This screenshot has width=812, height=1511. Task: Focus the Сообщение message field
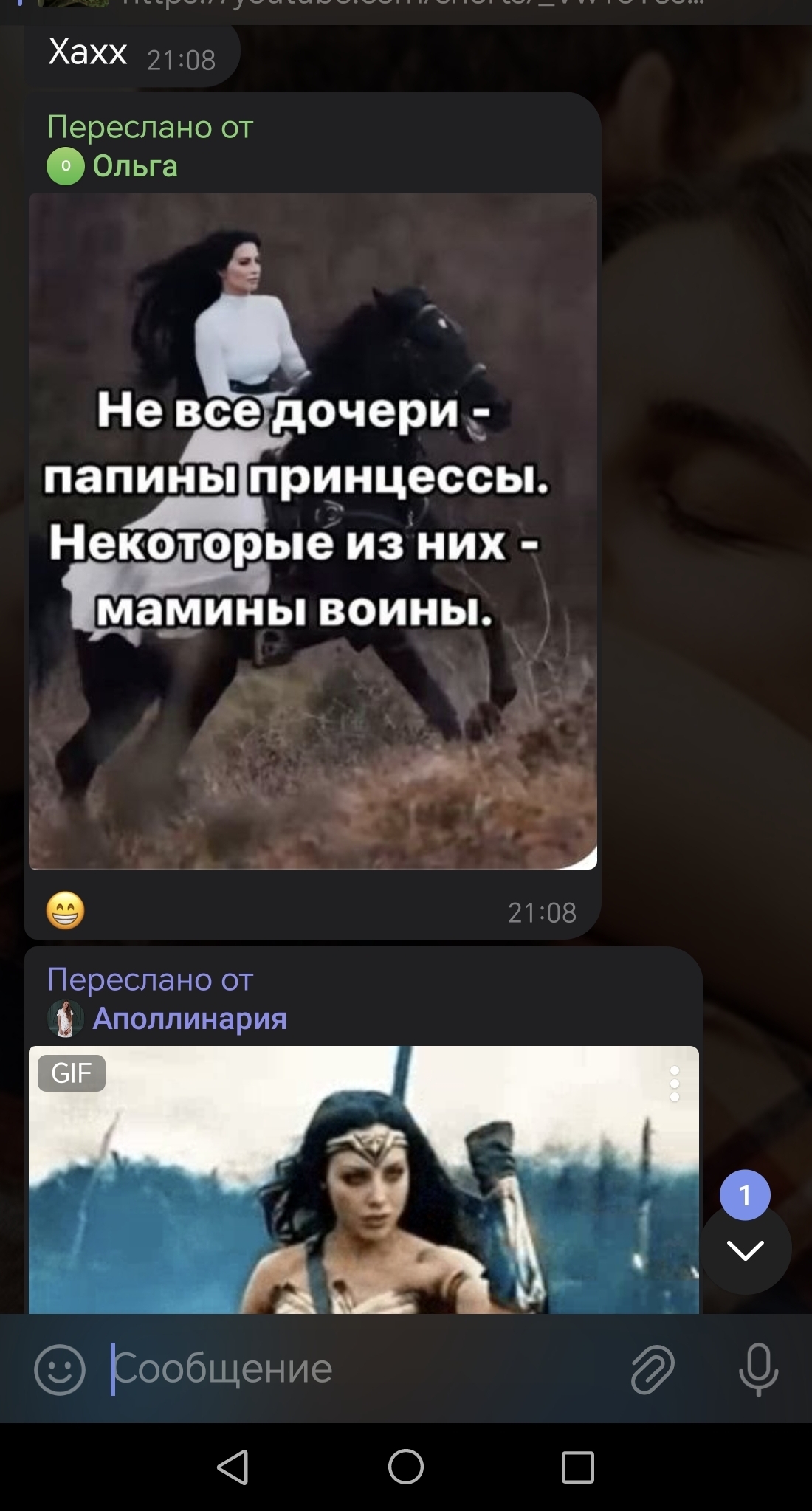click(362, 1369)
